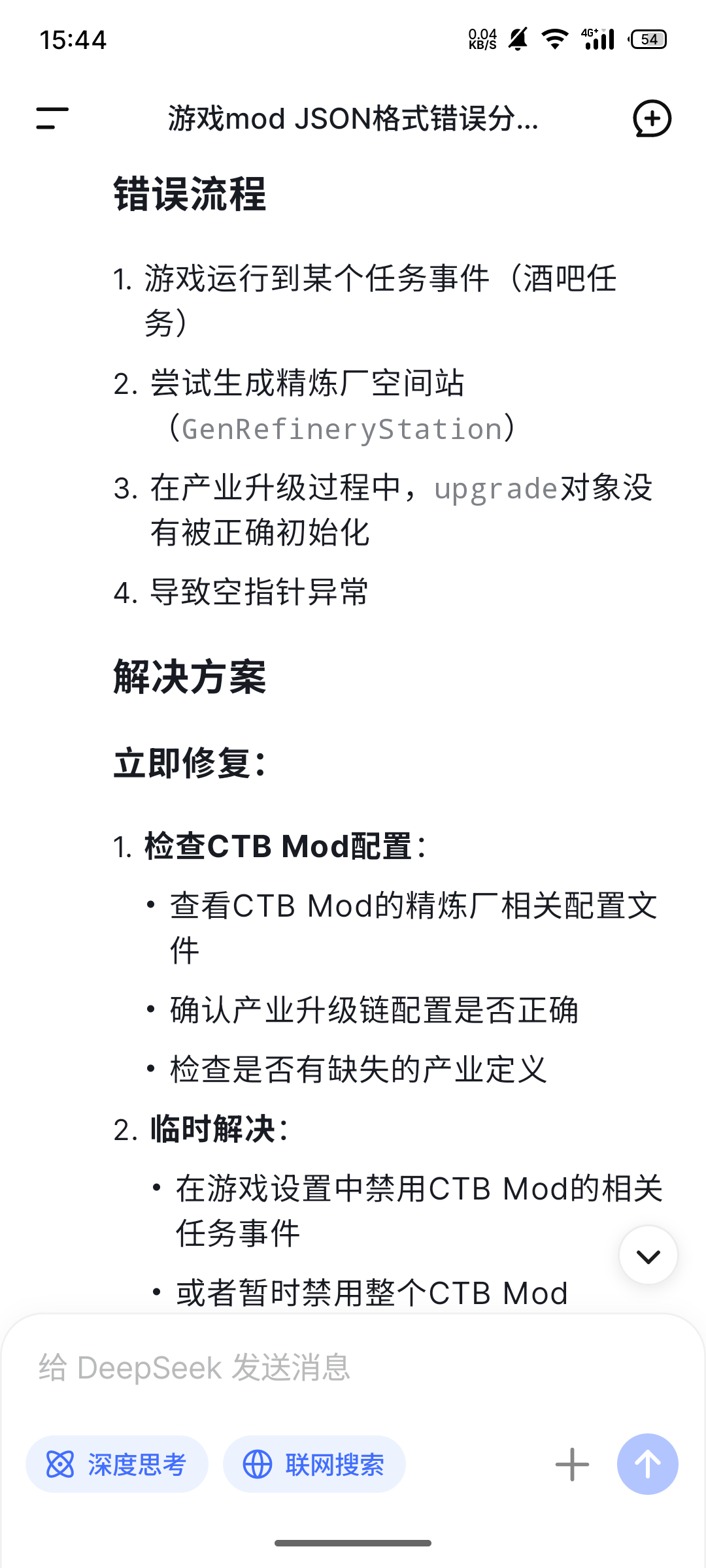
Task: Click the globe web search icon
Action: pos(258,1464)
